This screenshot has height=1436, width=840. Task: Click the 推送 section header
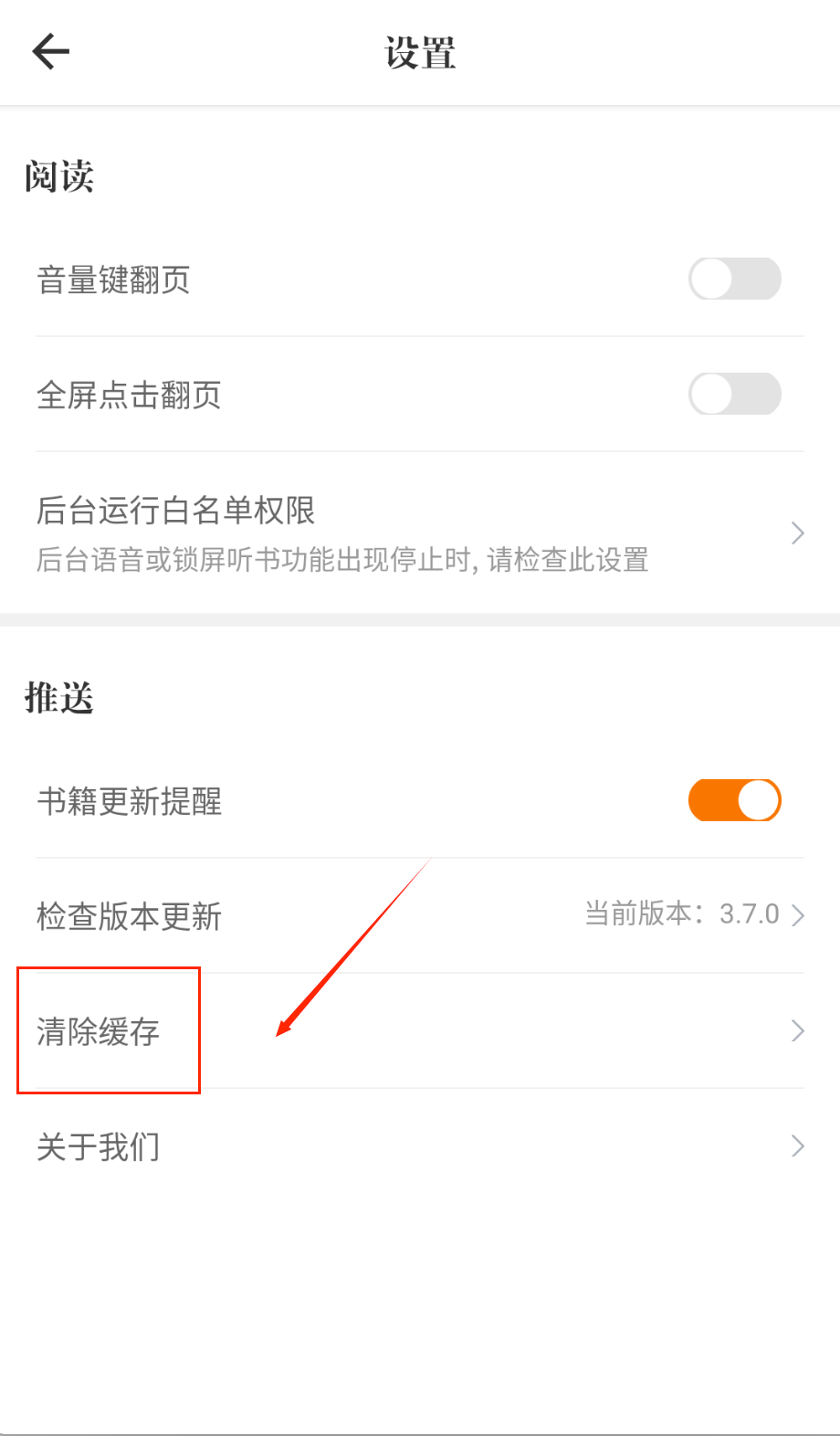click(x=58, y=697)
